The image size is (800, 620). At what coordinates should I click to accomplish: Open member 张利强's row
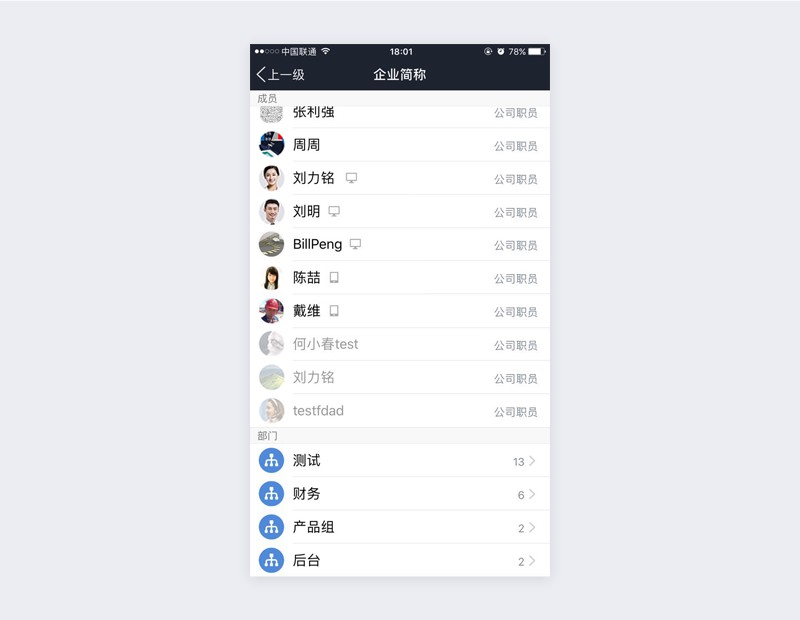tap(400, 115)
